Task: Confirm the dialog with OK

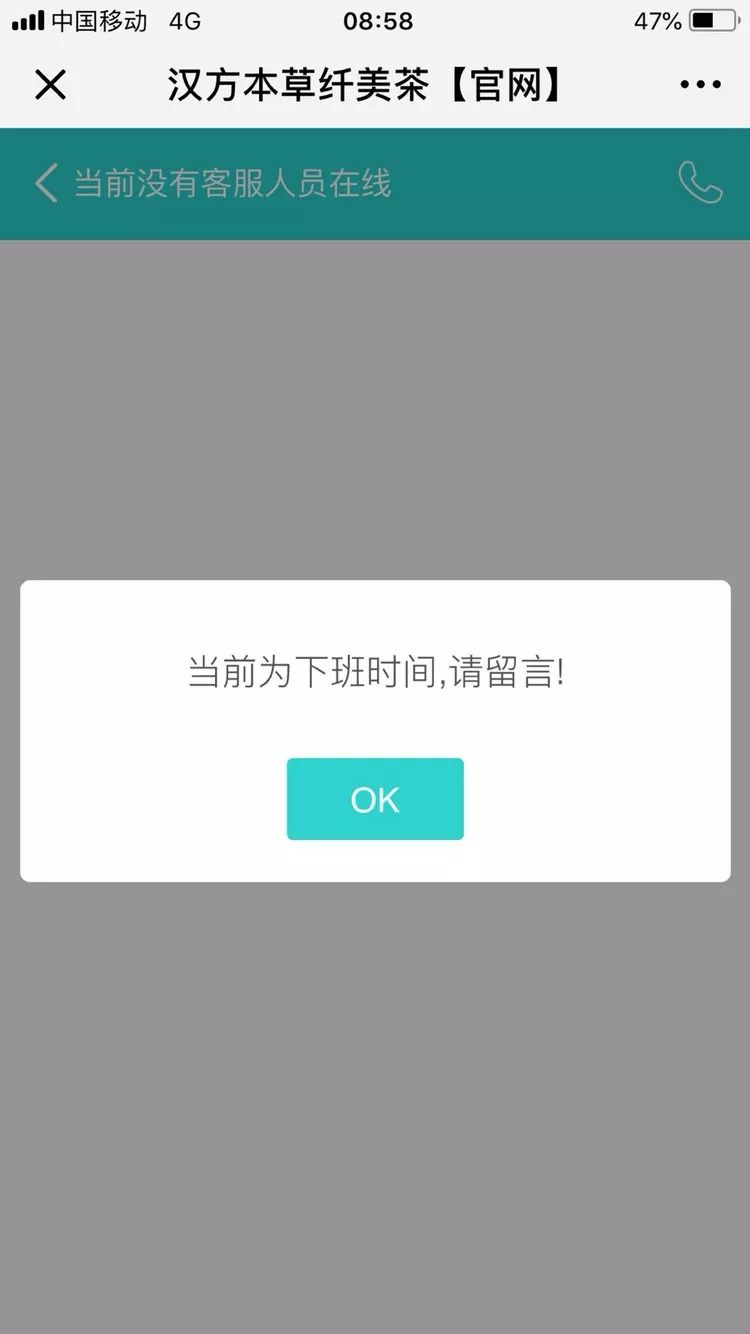Action: [x=375, y=799]
